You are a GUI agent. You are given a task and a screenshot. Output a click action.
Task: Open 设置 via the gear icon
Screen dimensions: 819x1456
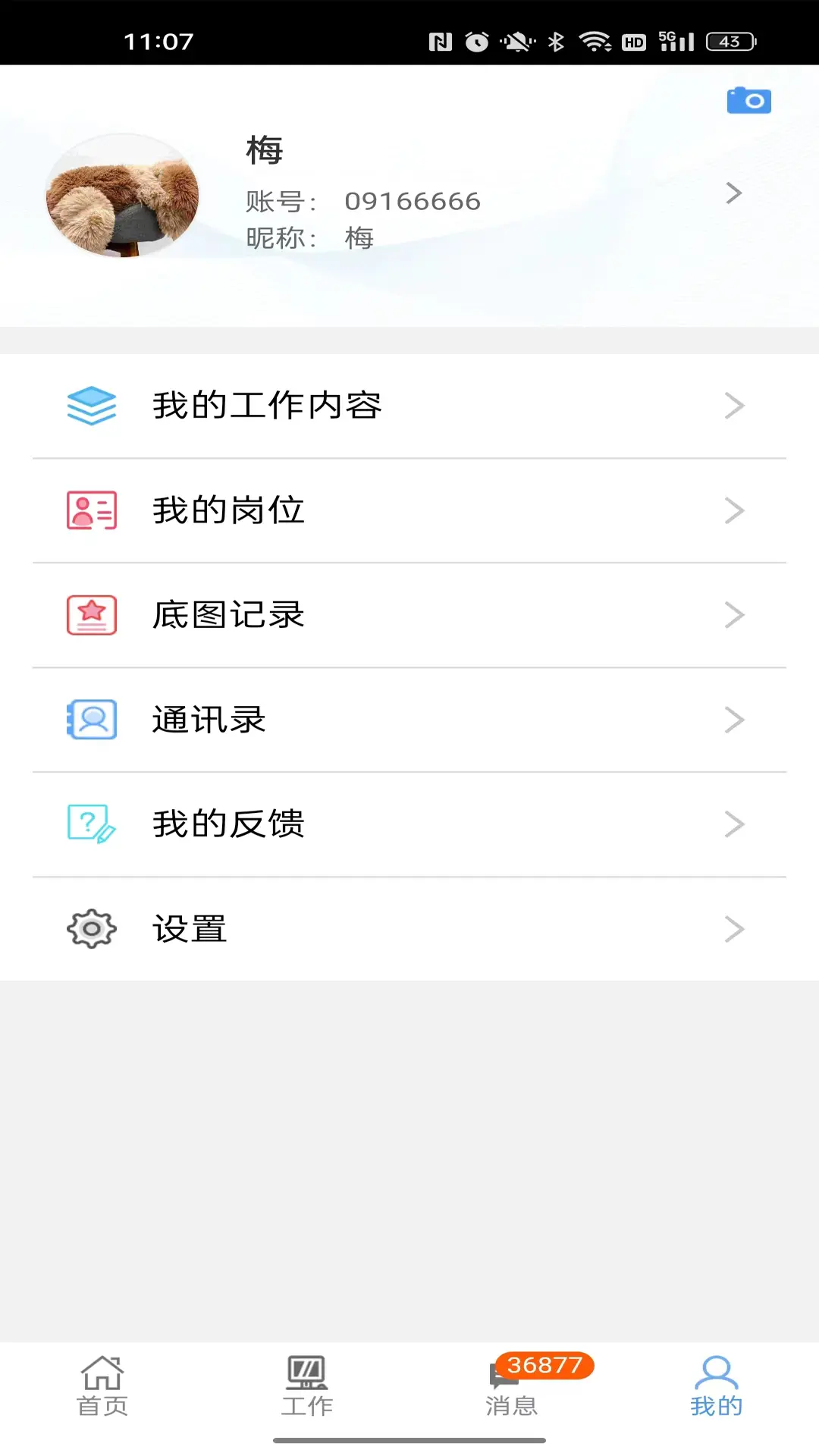[x=90, y=928]
